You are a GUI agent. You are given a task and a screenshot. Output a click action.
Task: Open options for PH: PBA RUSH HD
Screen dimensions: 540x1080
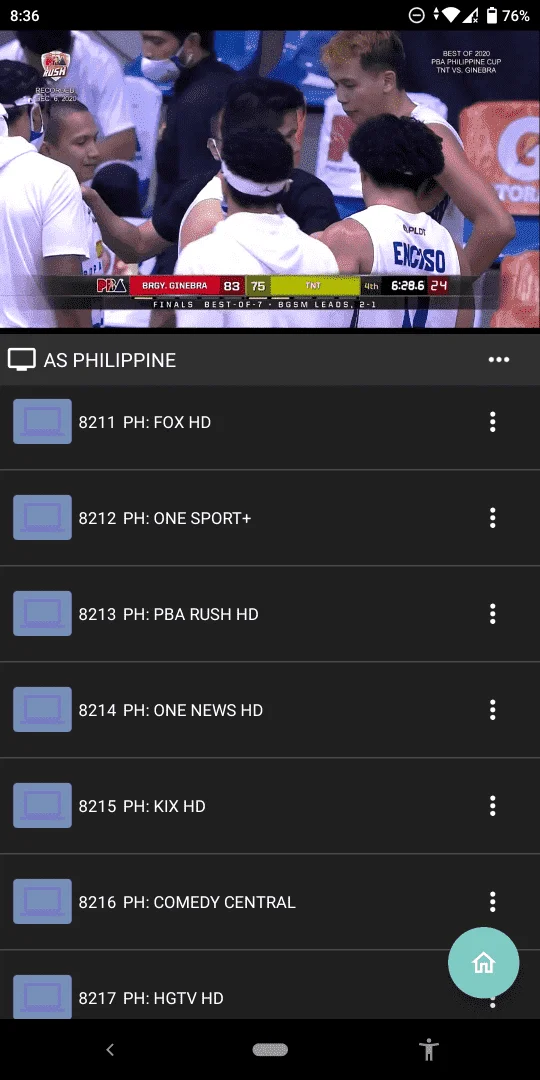pos(492,614)
